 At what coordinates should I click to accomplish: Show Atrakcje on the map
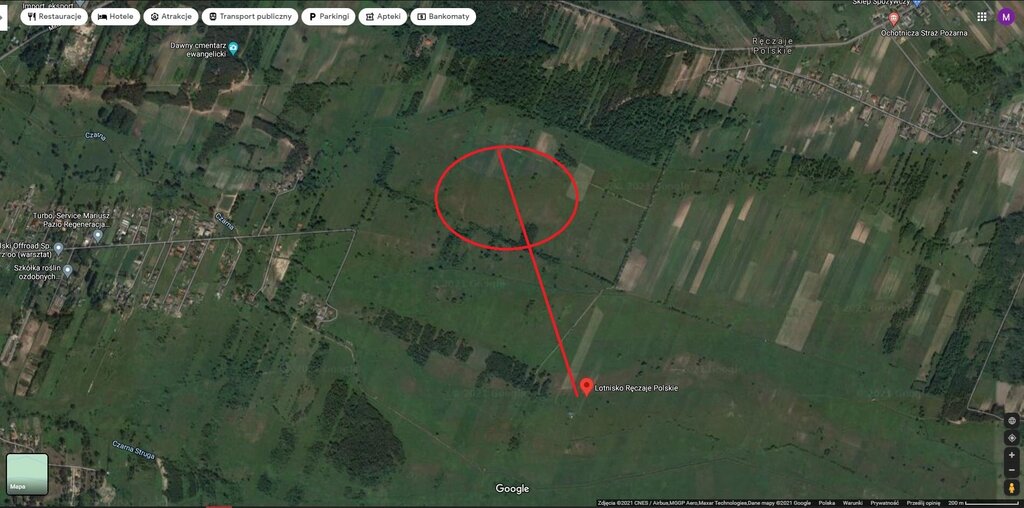click(x=170, y=17)
